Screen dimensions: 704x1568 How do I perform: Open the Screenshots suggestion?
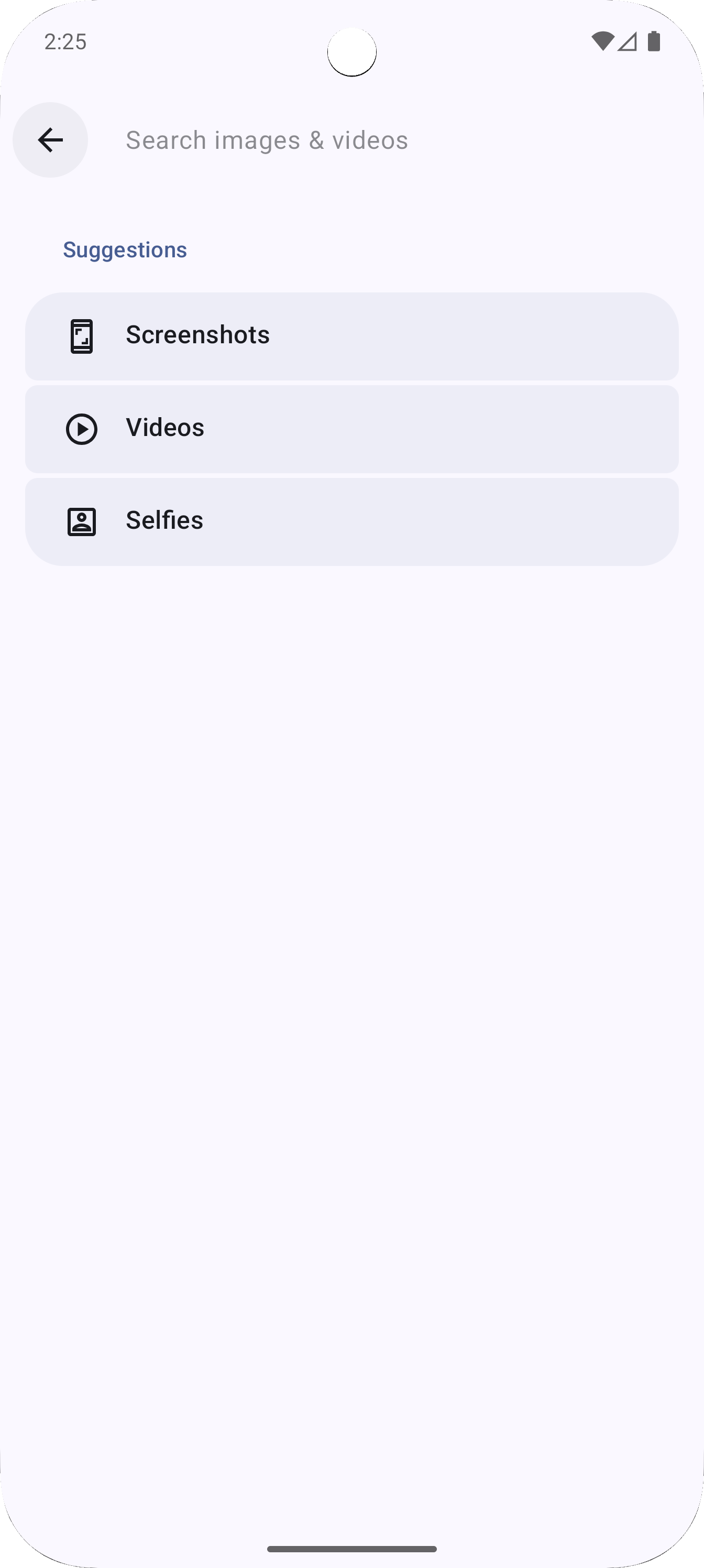coord(351,336)
